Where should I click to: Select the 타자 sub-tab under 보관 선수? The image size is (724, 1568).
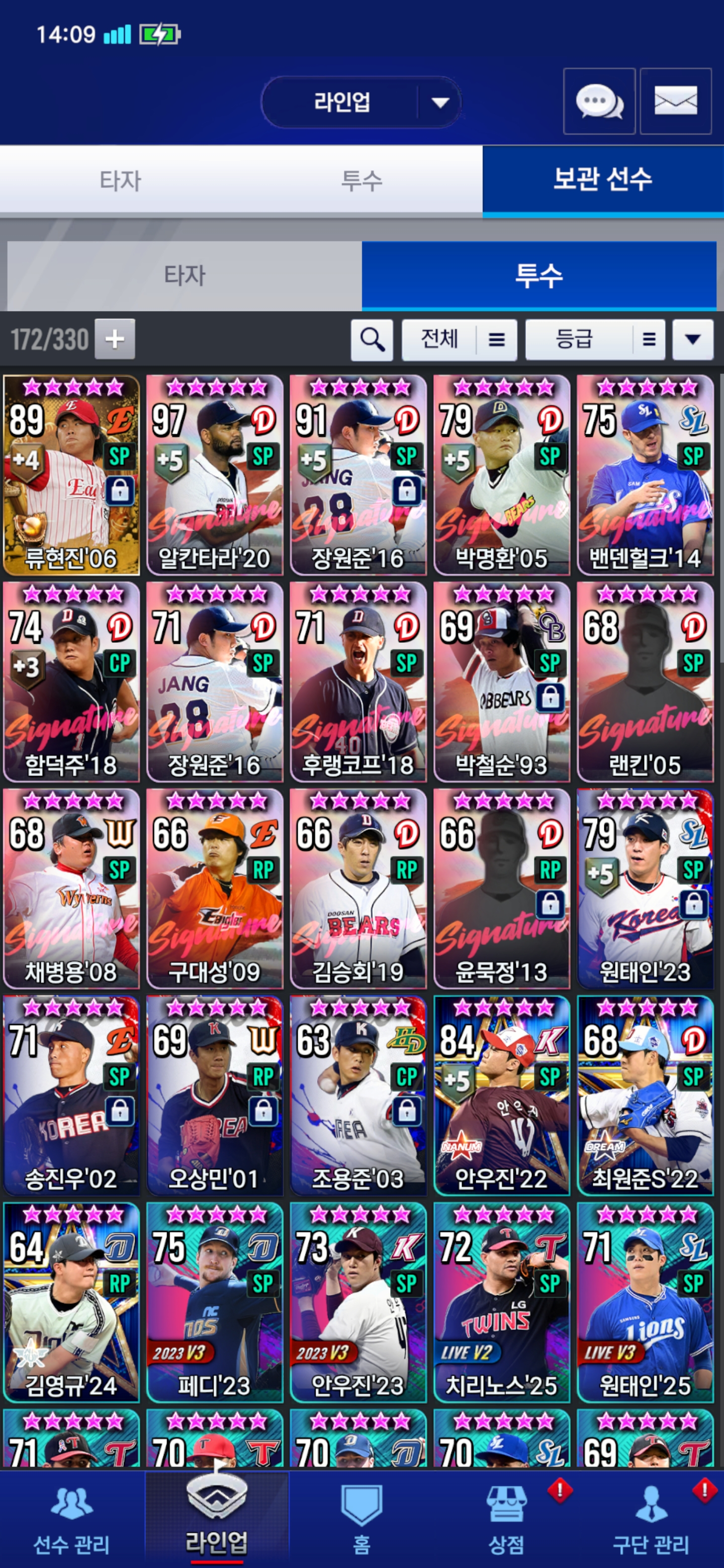tap(185, 275)
